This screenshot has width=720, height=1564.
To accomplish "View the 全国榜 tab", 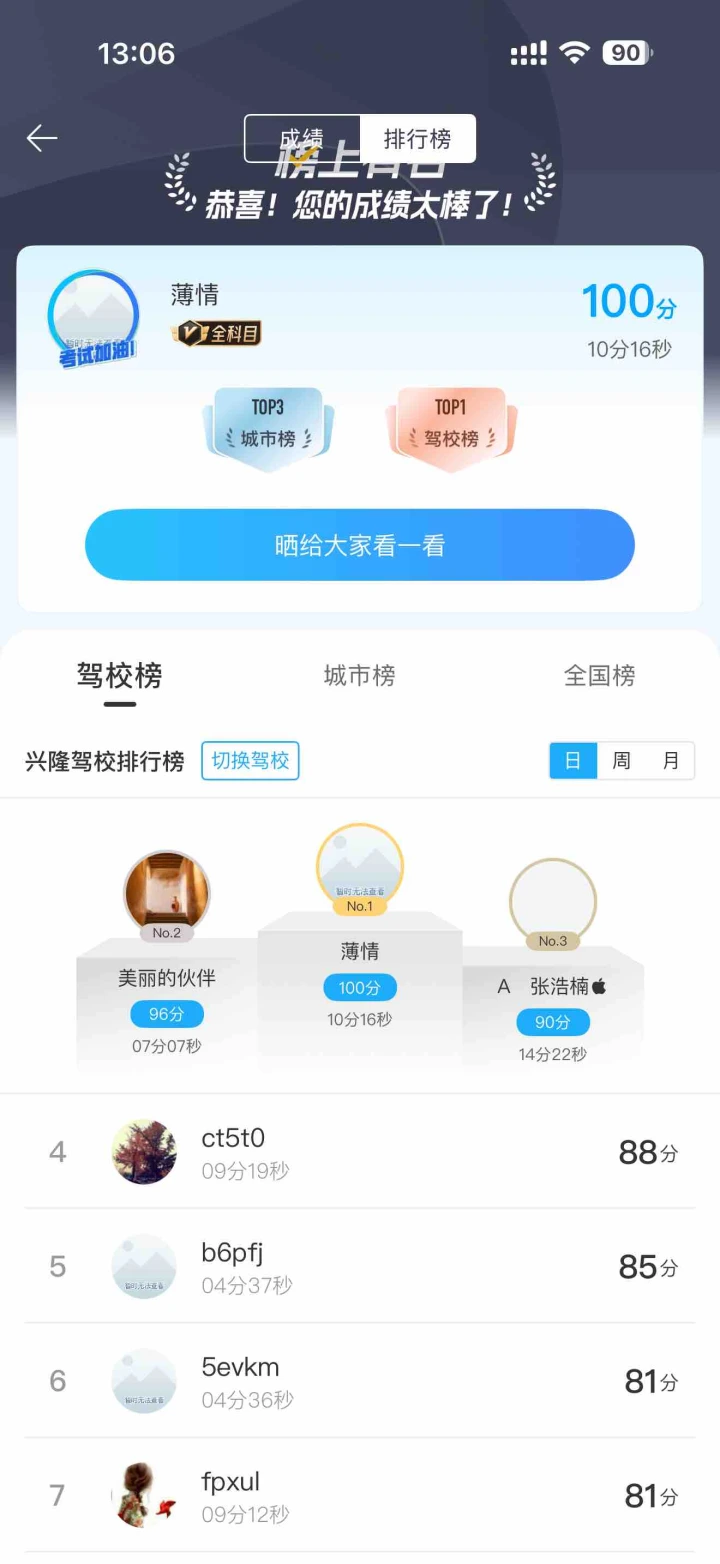I will (x=599, y=676).
